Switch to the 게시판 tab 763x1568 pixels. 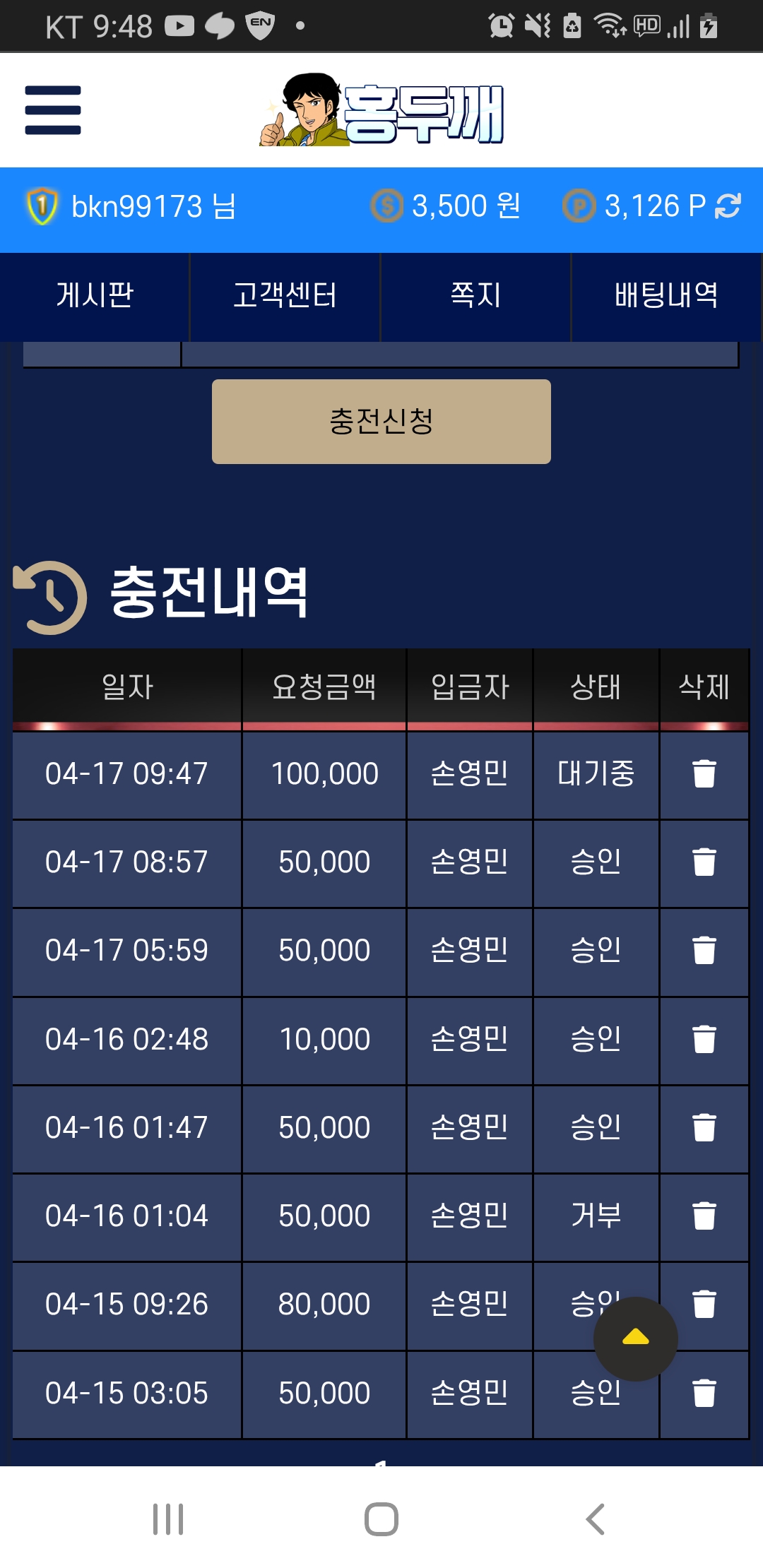95,295
